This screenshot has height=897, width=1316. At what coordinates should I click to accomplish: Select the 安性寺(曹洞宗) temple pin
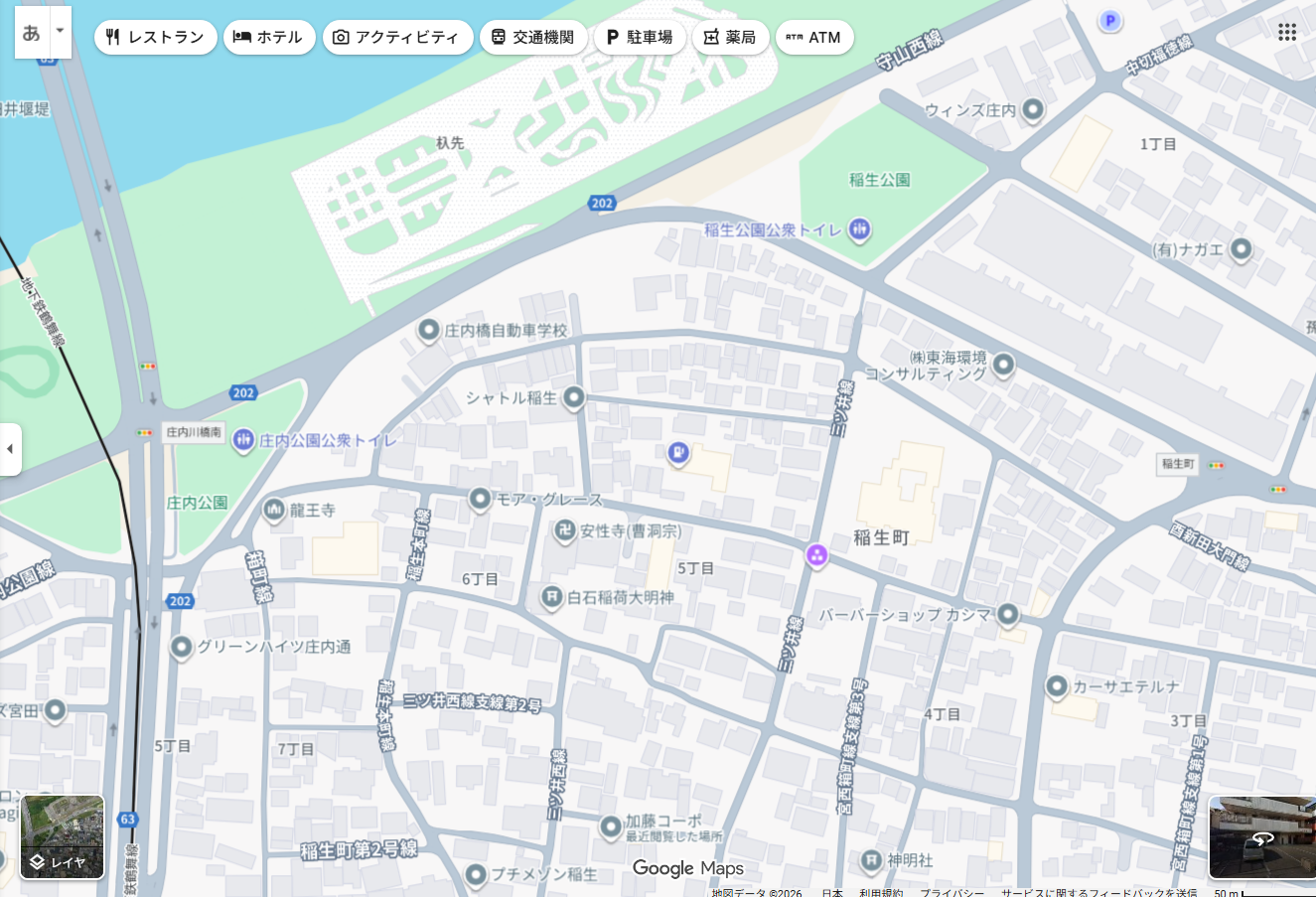[564, 530]
